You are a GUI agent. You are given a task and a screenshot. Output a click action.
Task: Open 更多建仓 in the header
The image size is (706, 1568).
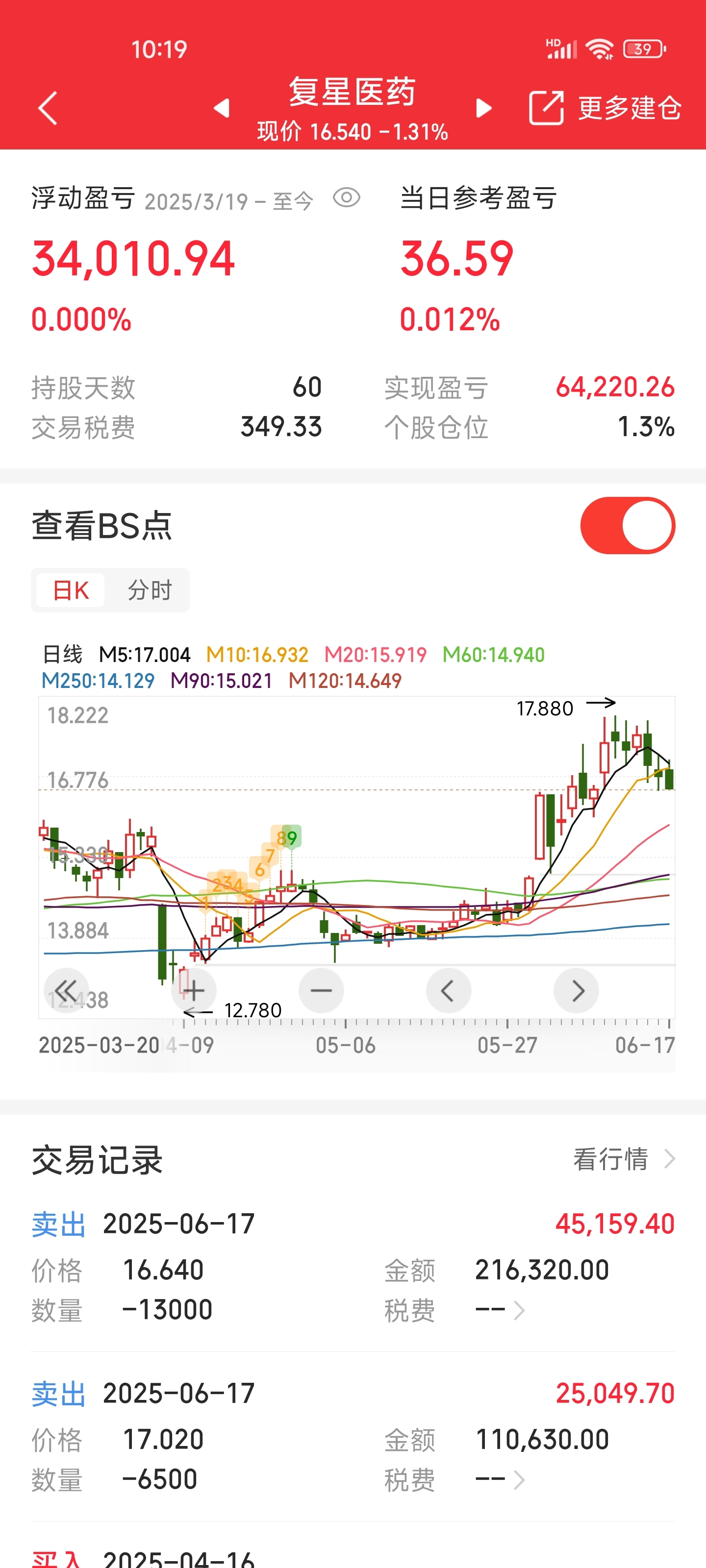[605, 108]
